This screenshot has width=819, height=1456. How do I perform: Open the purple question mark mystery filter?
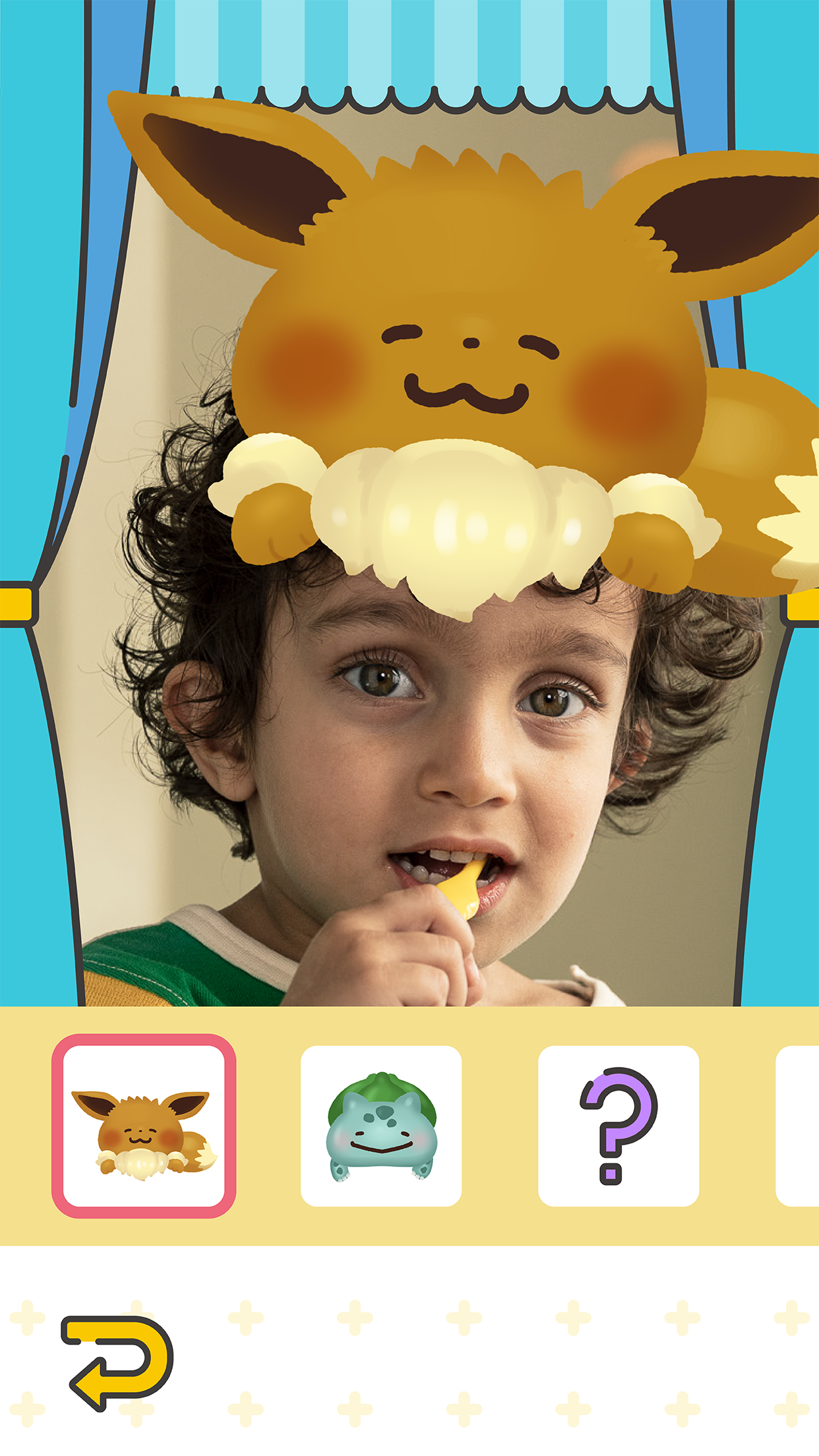[x=618, y=1126]
